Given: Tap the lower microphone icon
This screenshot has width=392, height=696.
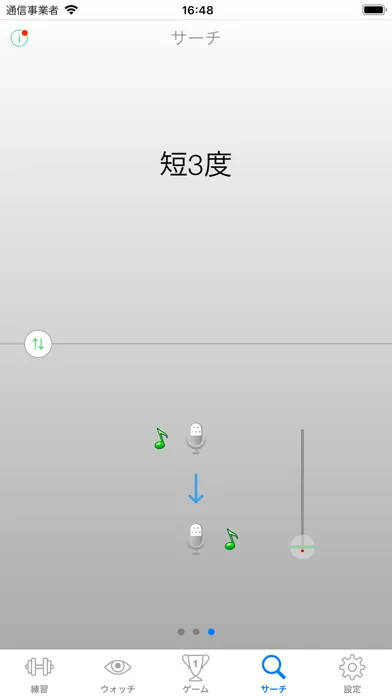Looking at the screenshot, I should pos(196,539).
